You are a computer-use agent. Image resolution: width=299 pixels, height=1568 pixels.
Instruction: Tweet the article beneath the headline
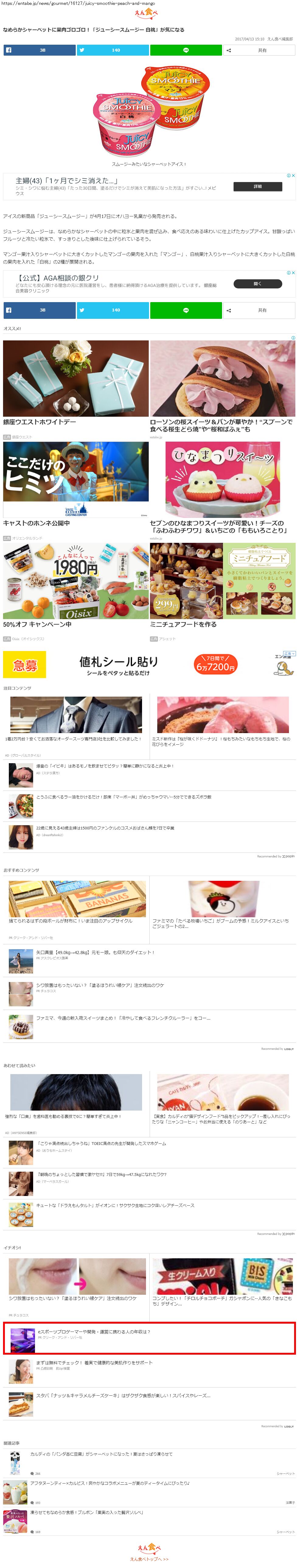pos(113,50)
